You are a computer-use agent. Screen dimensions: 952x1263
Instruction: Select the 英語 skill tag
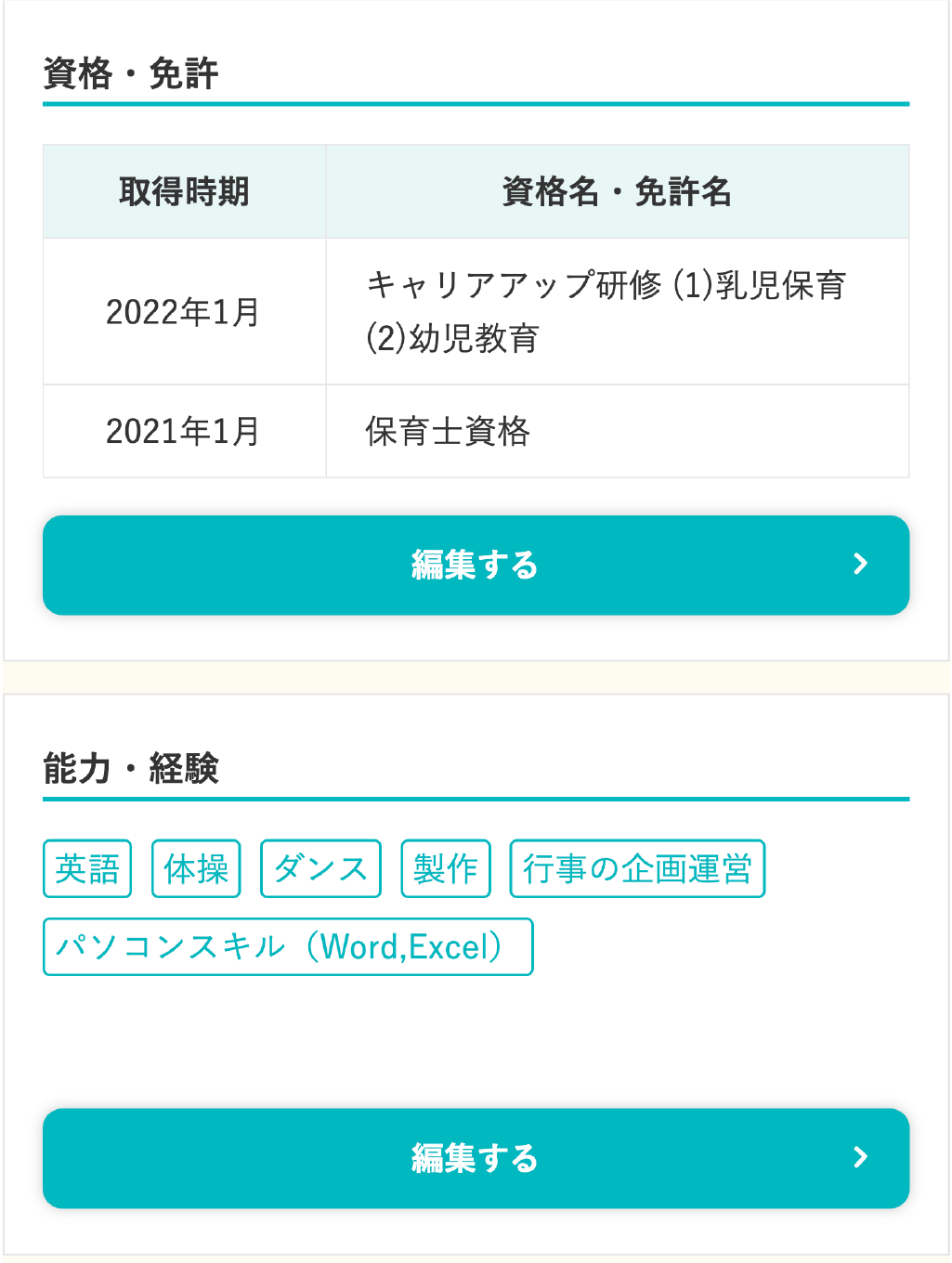(86, 867)
